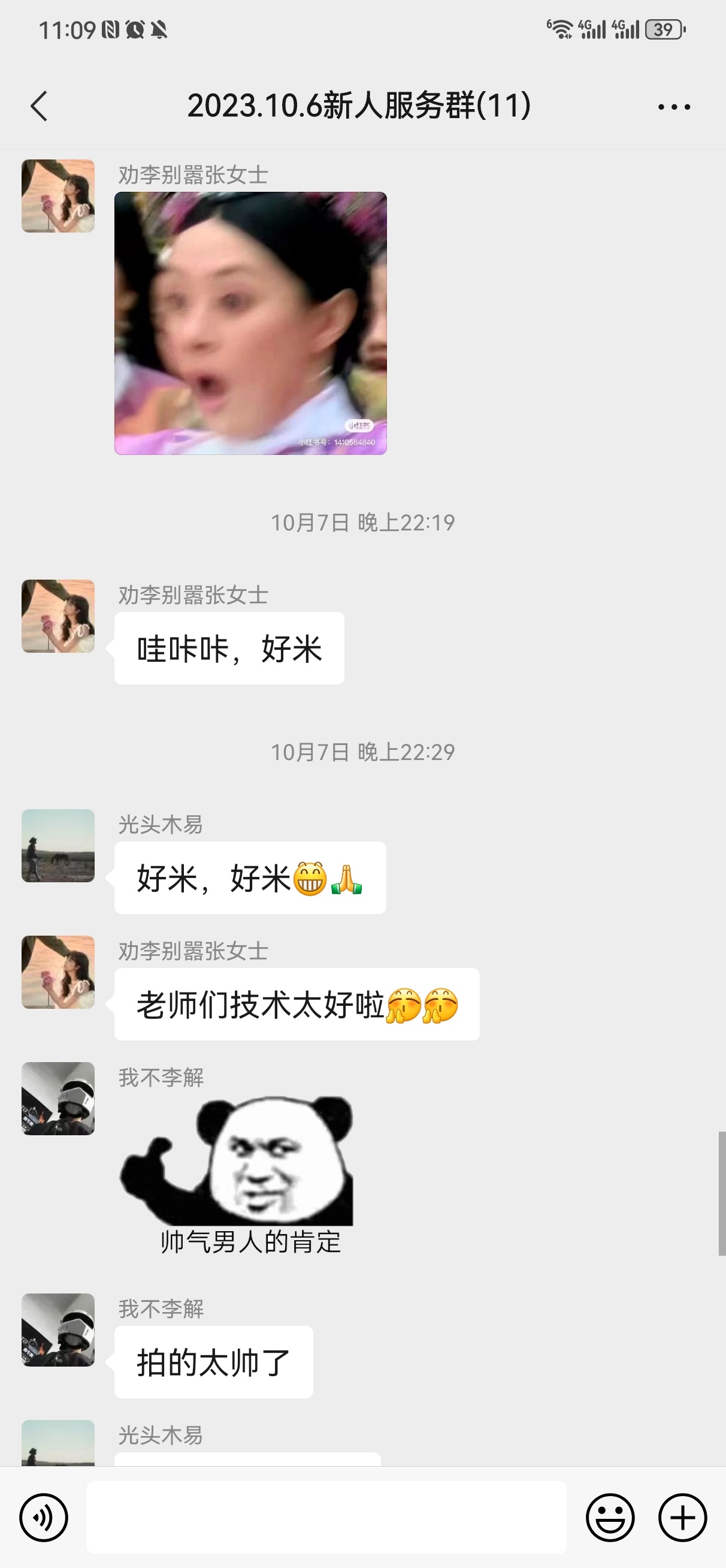The height and width of the screenshot is (1568, 726).
Task: View the shocked woman image message
Action: [250, 323]
